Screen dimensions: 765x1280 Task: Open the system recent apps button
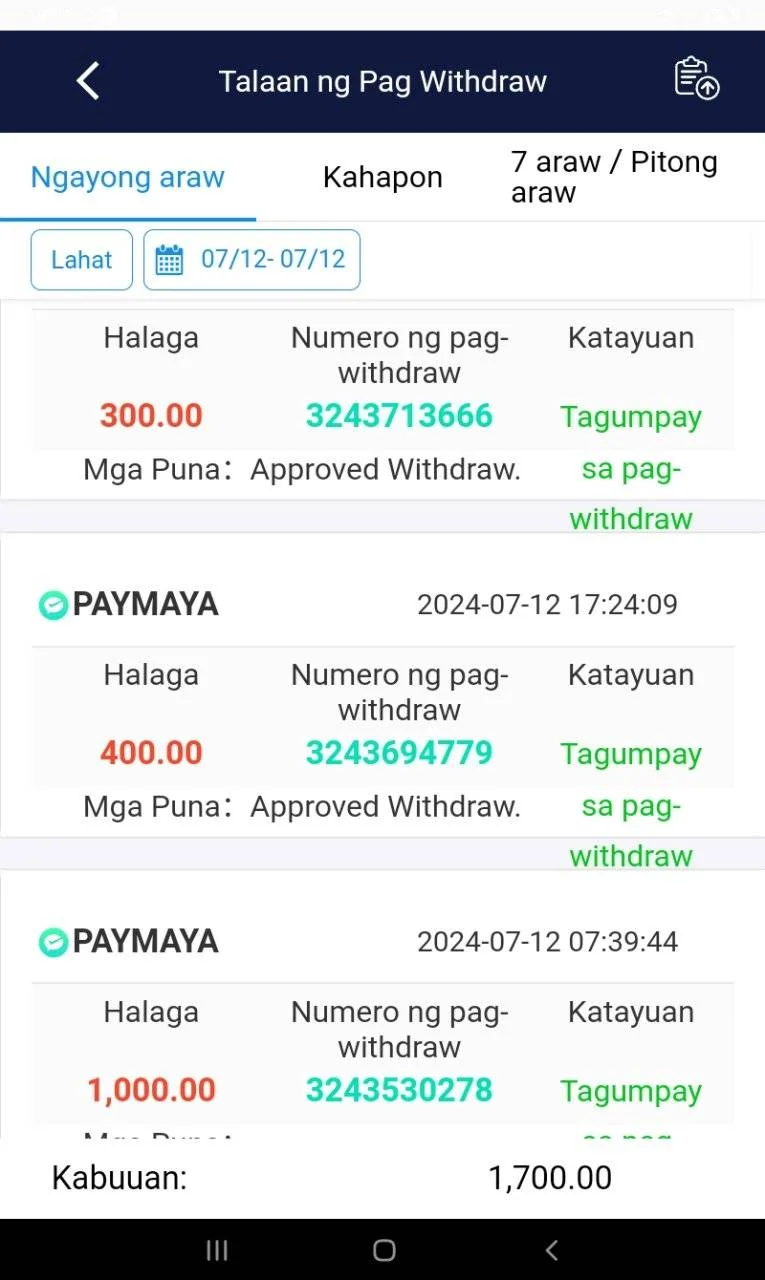(216, 1250)
